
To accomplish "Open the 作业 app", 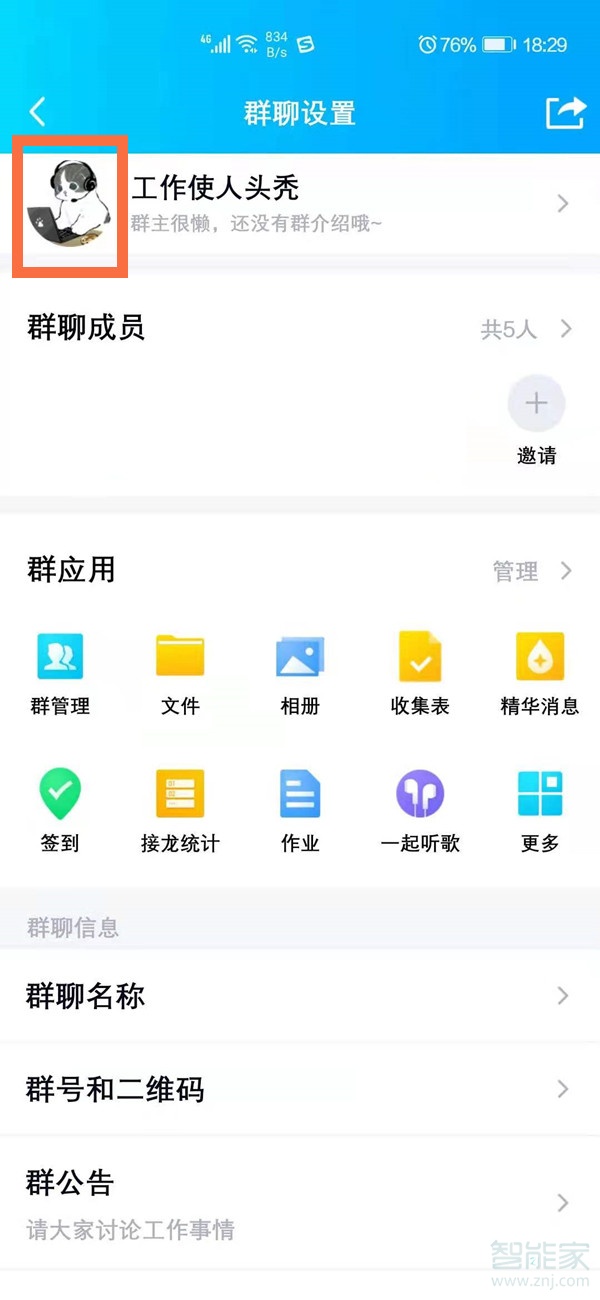I will pyautogui.click(x=300, y=810).
